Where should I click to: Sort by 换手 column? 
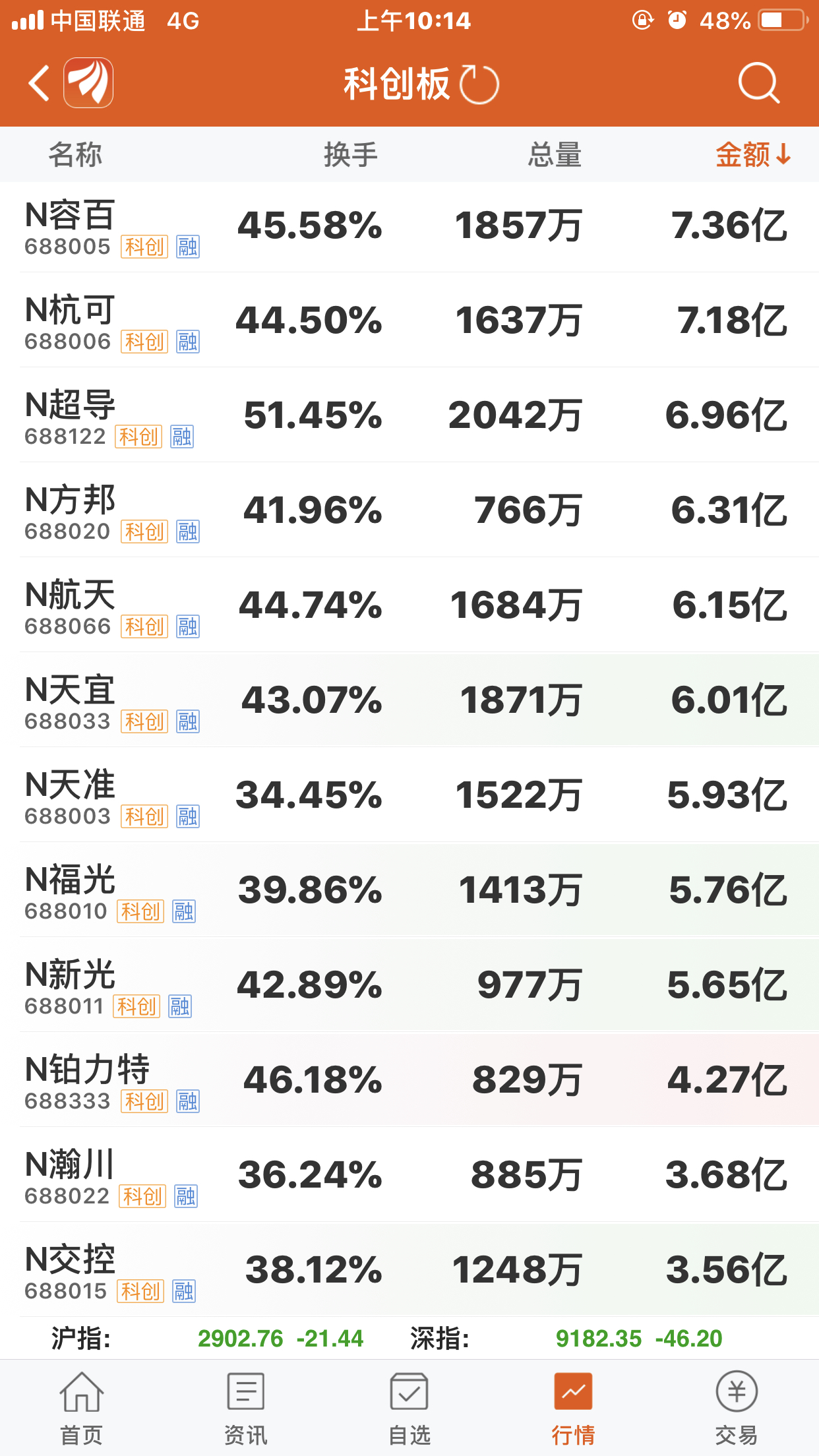(x=350, y=155)
